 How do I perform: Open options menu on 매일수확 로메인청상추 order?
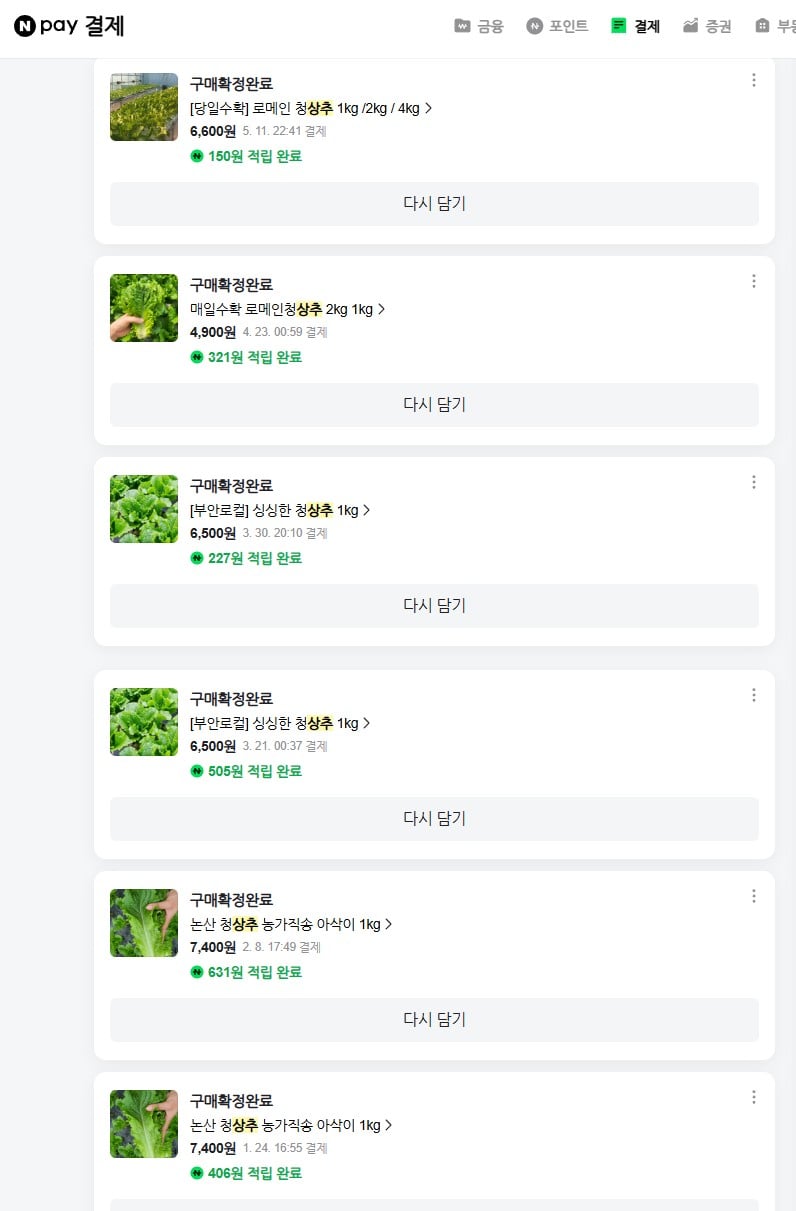tap(753, 281)
